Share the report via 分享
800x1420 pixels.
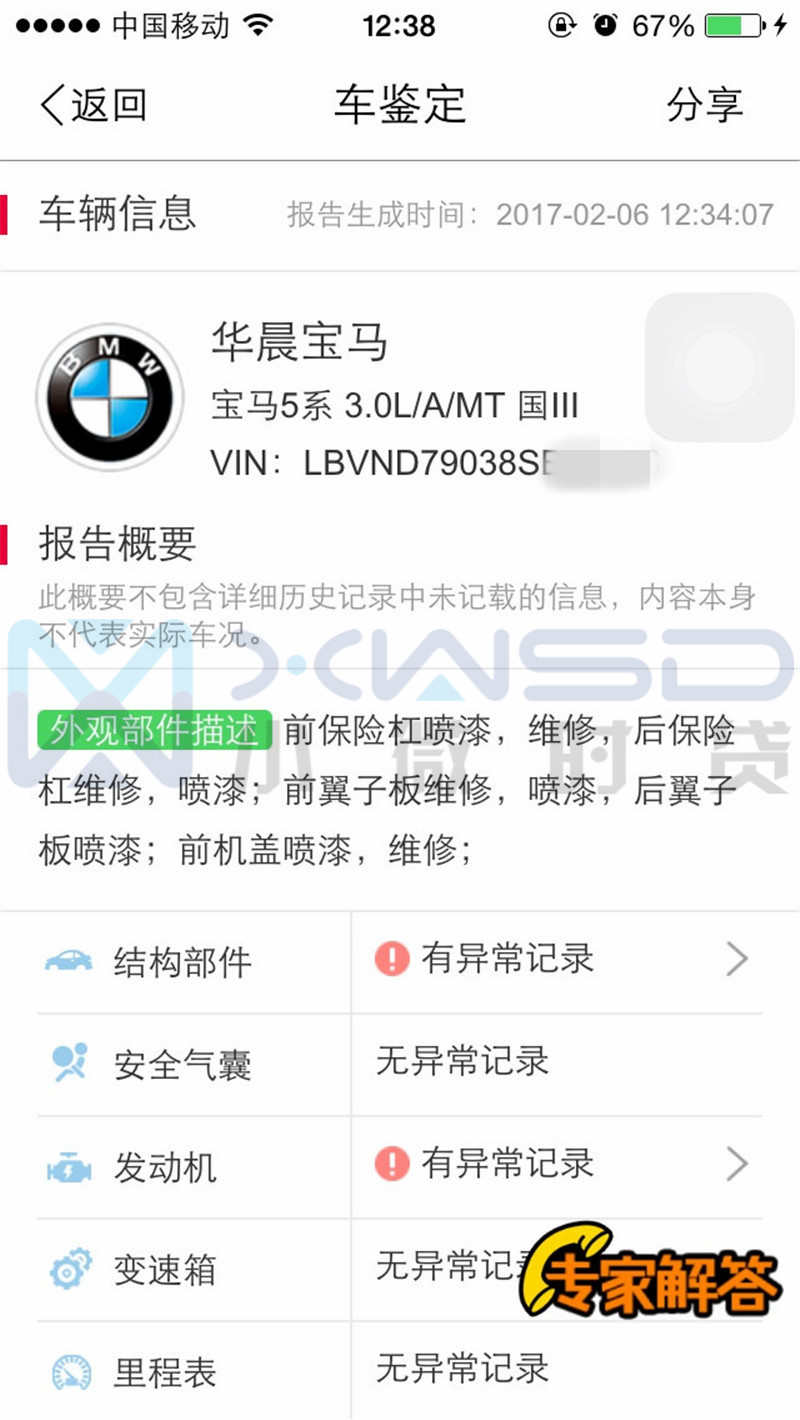point(704,105)
